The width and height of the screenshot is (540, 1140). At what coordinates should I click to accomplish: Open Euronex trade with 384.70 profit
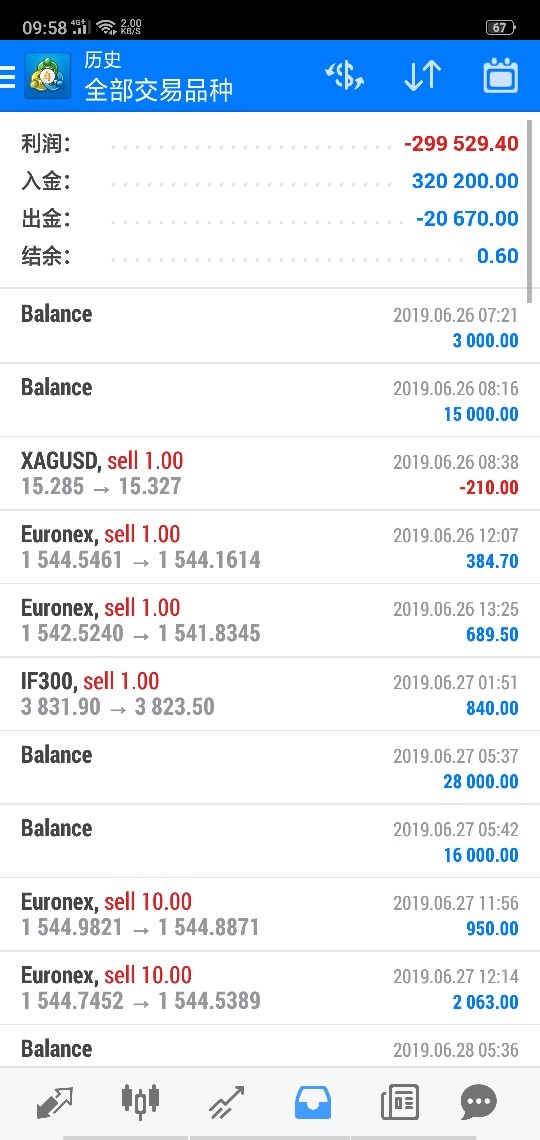(270, 547)
